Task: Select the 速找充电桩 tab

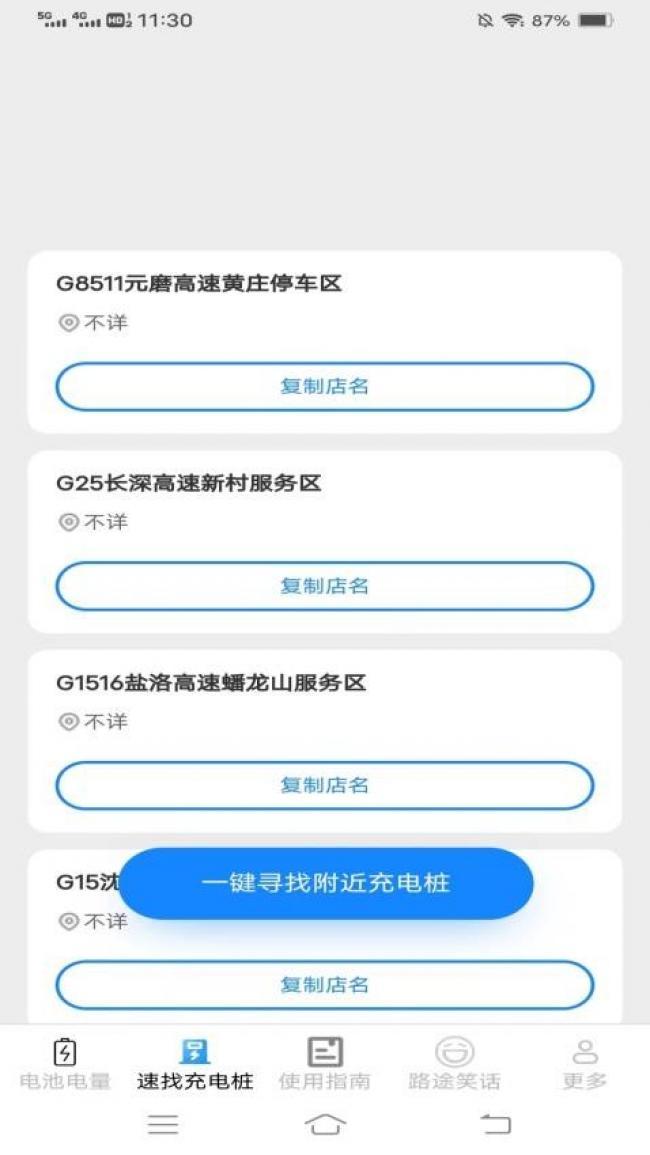Action: click(x=195, y=1064)
